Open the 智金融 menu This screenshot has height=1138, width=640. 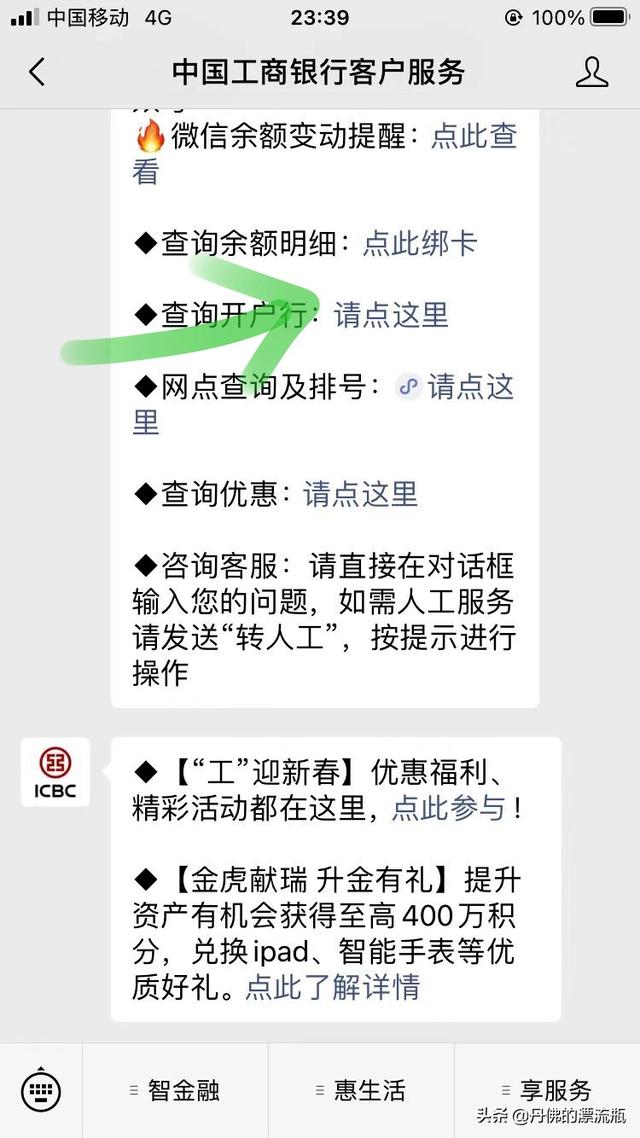click(x=176, y=1091)
